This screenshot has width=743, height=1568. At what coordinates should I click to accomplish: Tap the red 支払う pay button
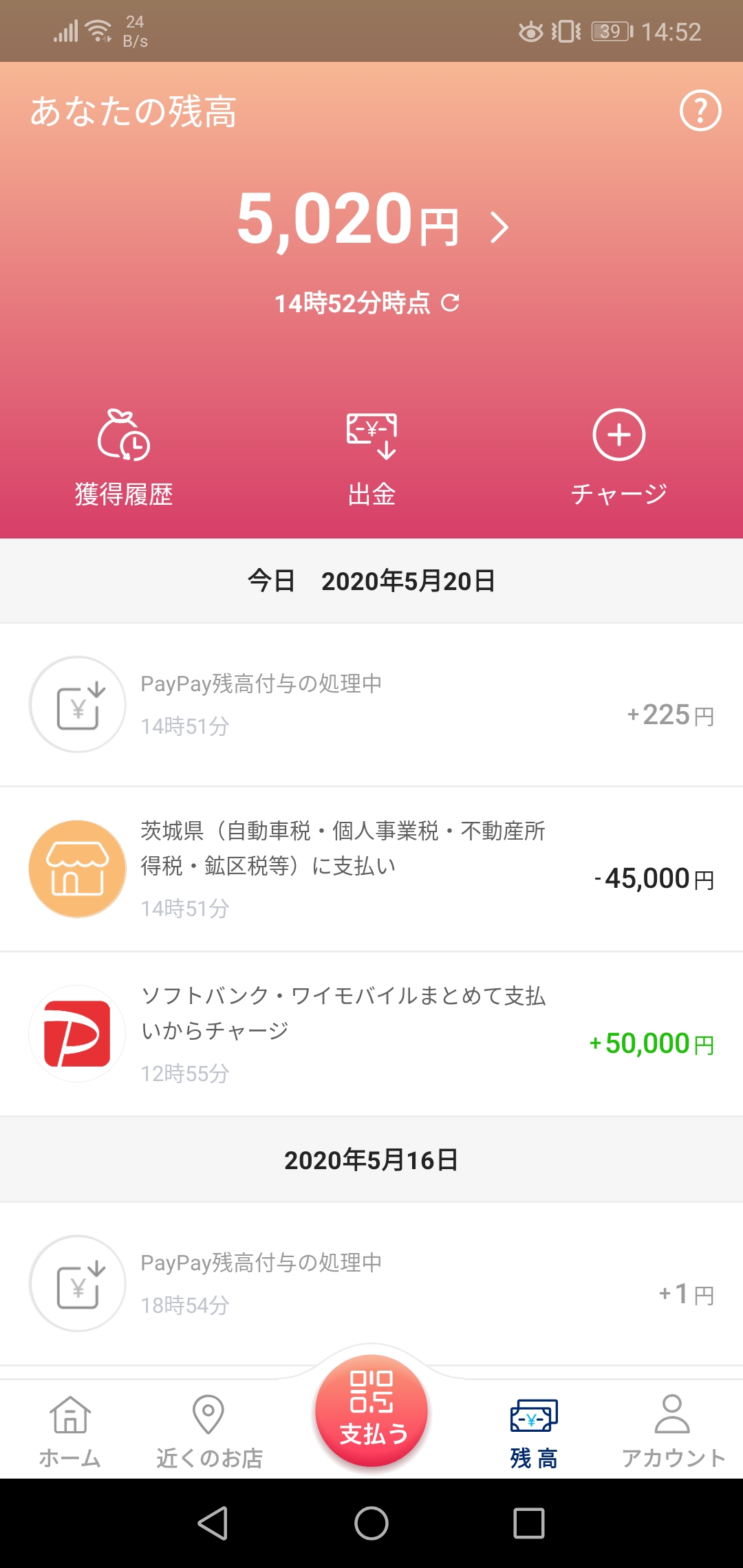pyautogui.click(x=371, y=1411)
